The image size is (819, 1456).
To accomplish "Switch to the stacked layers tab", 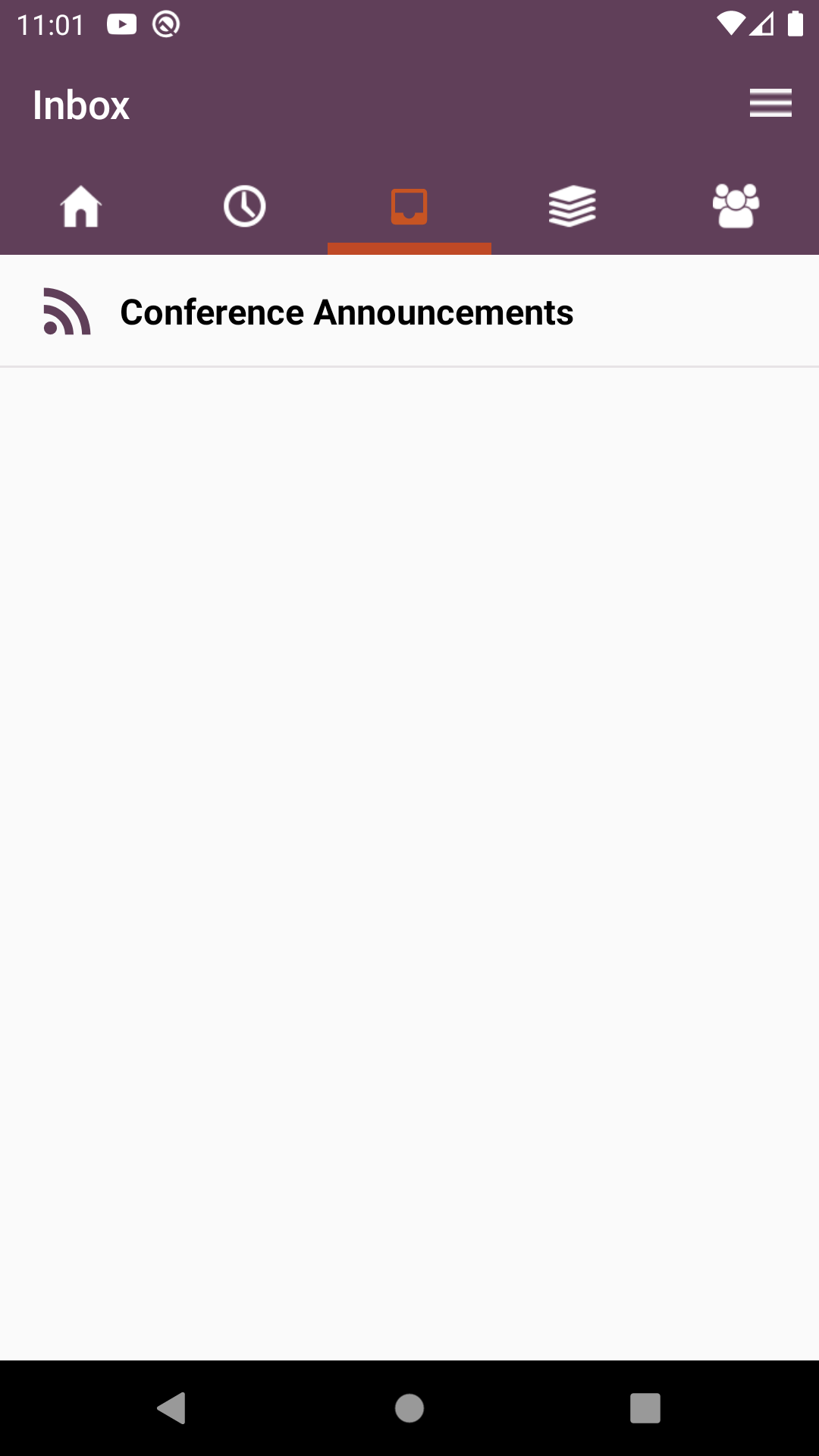I will (573, 206).
